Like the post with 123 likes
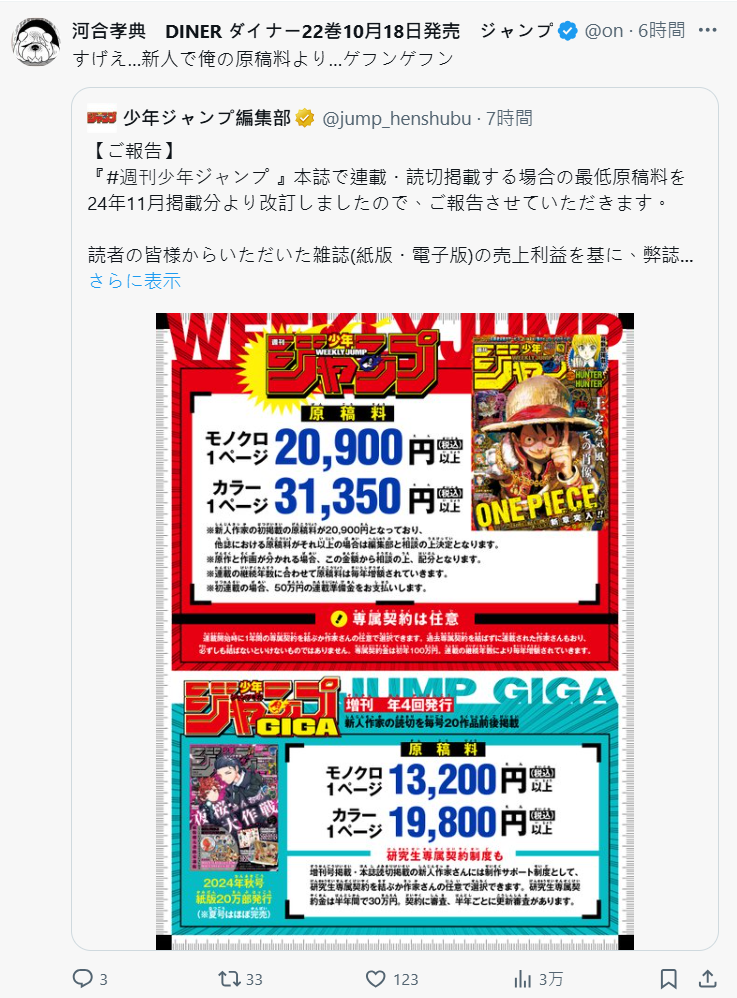 (x=376, y=979)
